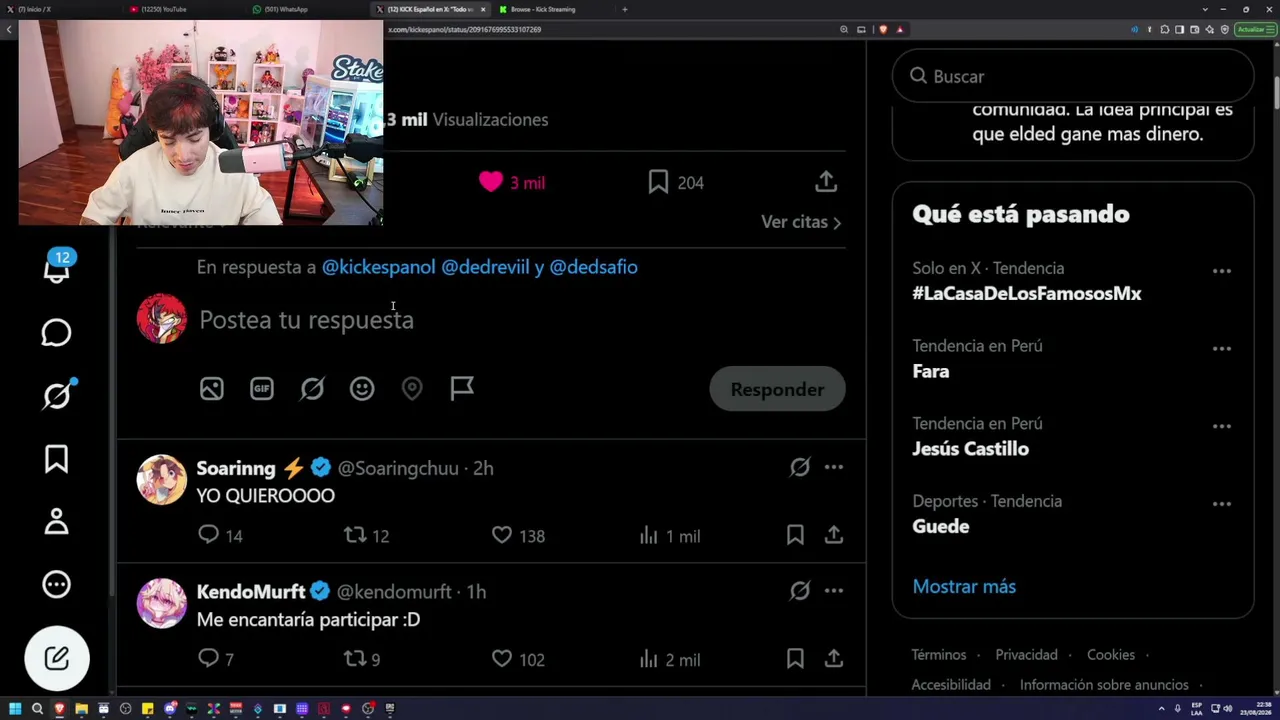Viewport: 1280px width, 720px height.
Task: Open the #LaCasaDeLosFamososMx trend
Action: [1027, 294]
